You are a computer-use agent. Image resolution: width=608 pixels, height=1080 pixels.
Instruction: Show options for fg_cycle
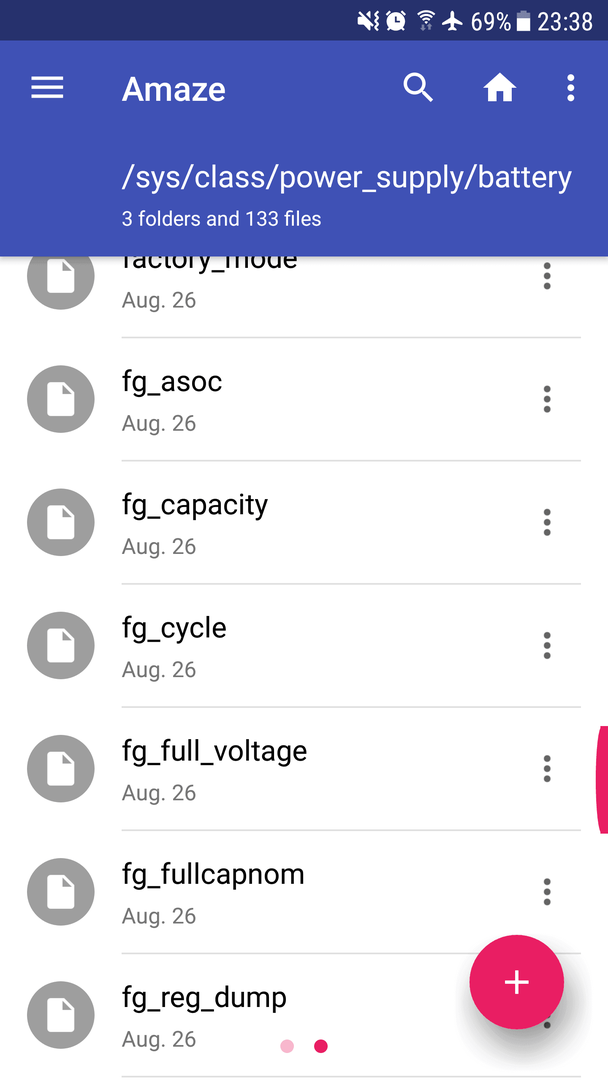(547, 646)
